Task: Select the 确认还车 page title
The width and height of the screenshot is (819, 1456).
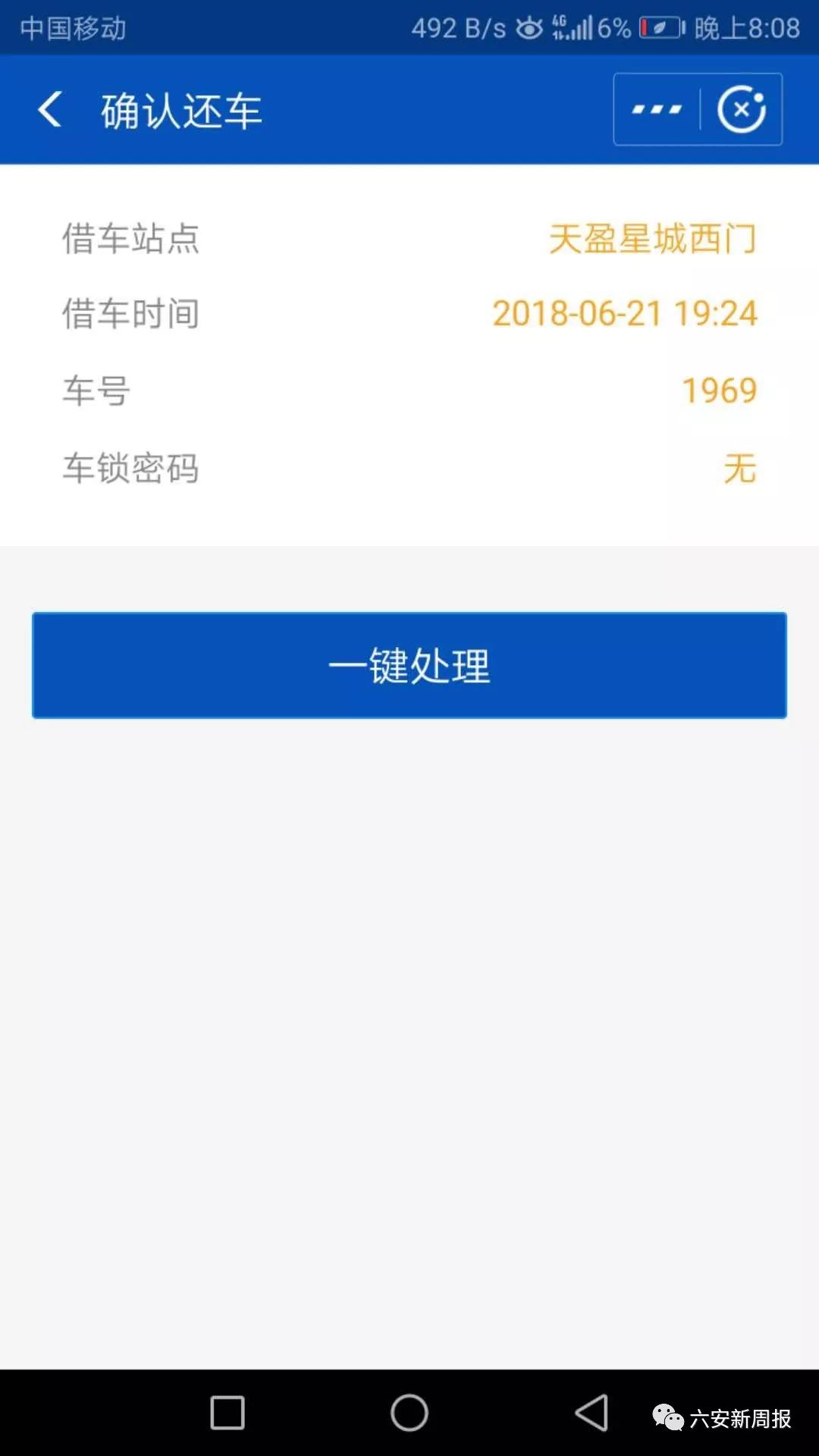Action: [x=180, y=108]
